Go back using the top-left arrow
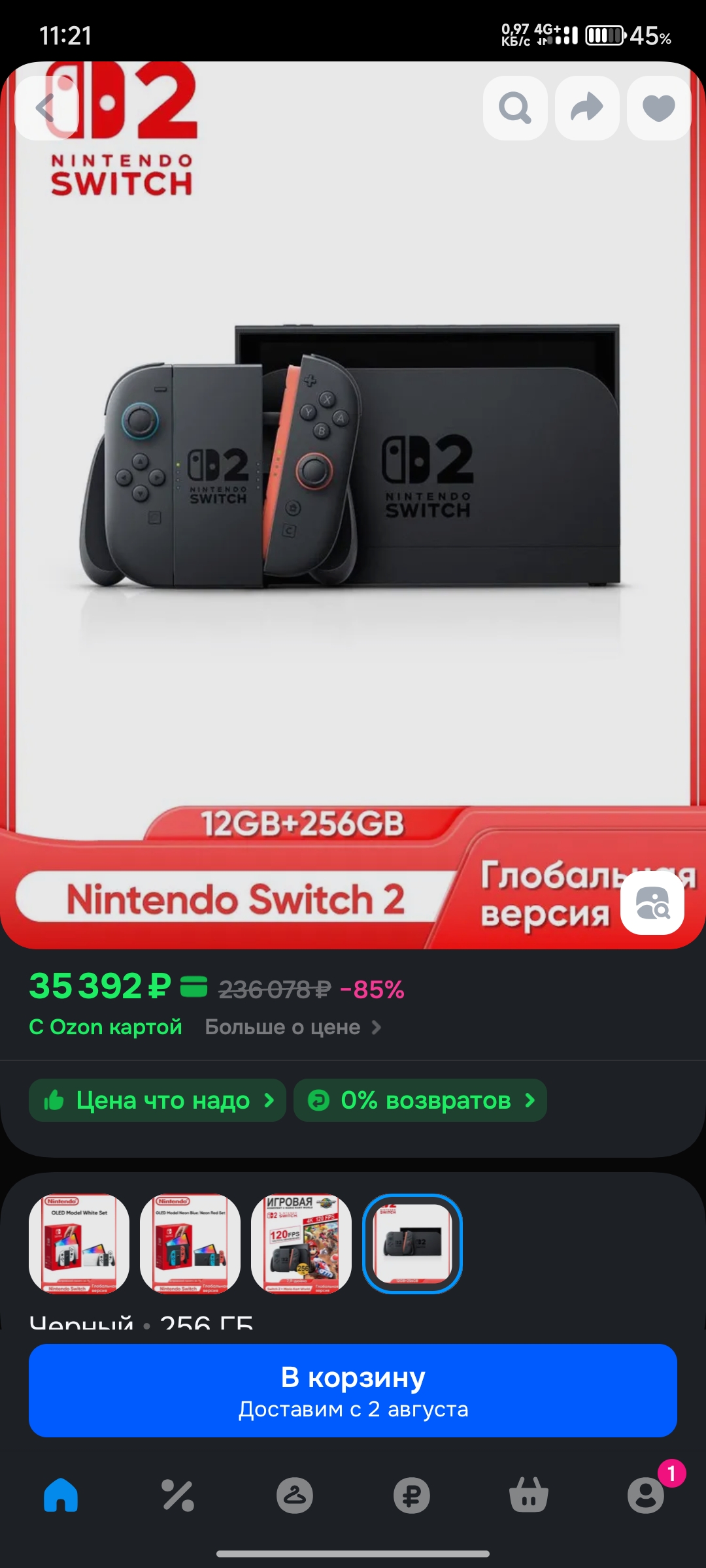The width and height of the screenshot is (706, 1568). (46, 108)
